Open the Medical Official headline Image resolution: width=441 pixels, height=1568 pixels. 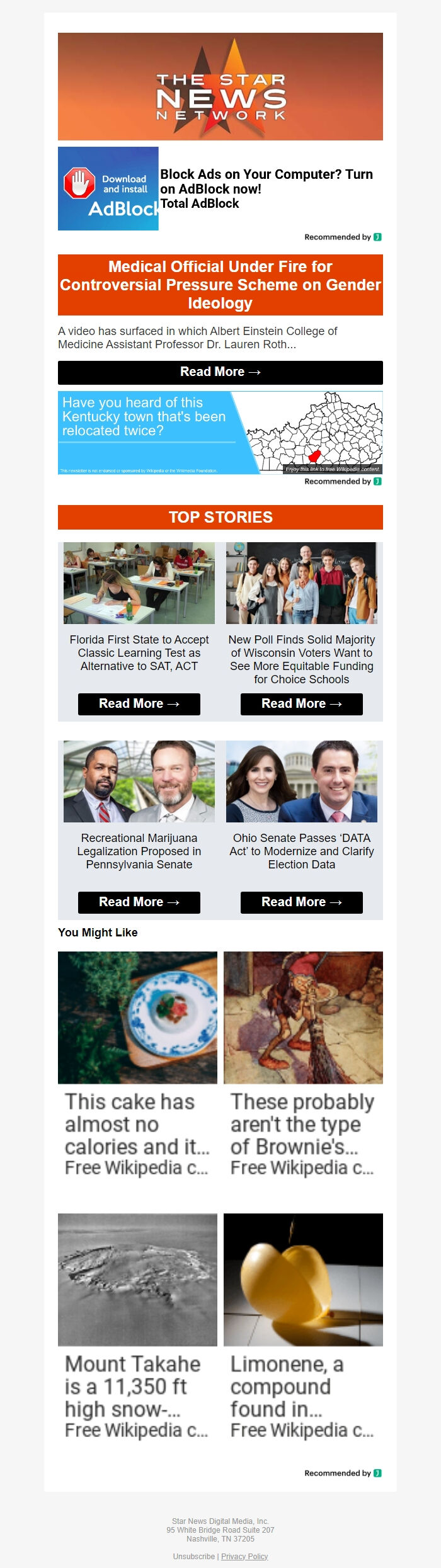tap(220, 285)
